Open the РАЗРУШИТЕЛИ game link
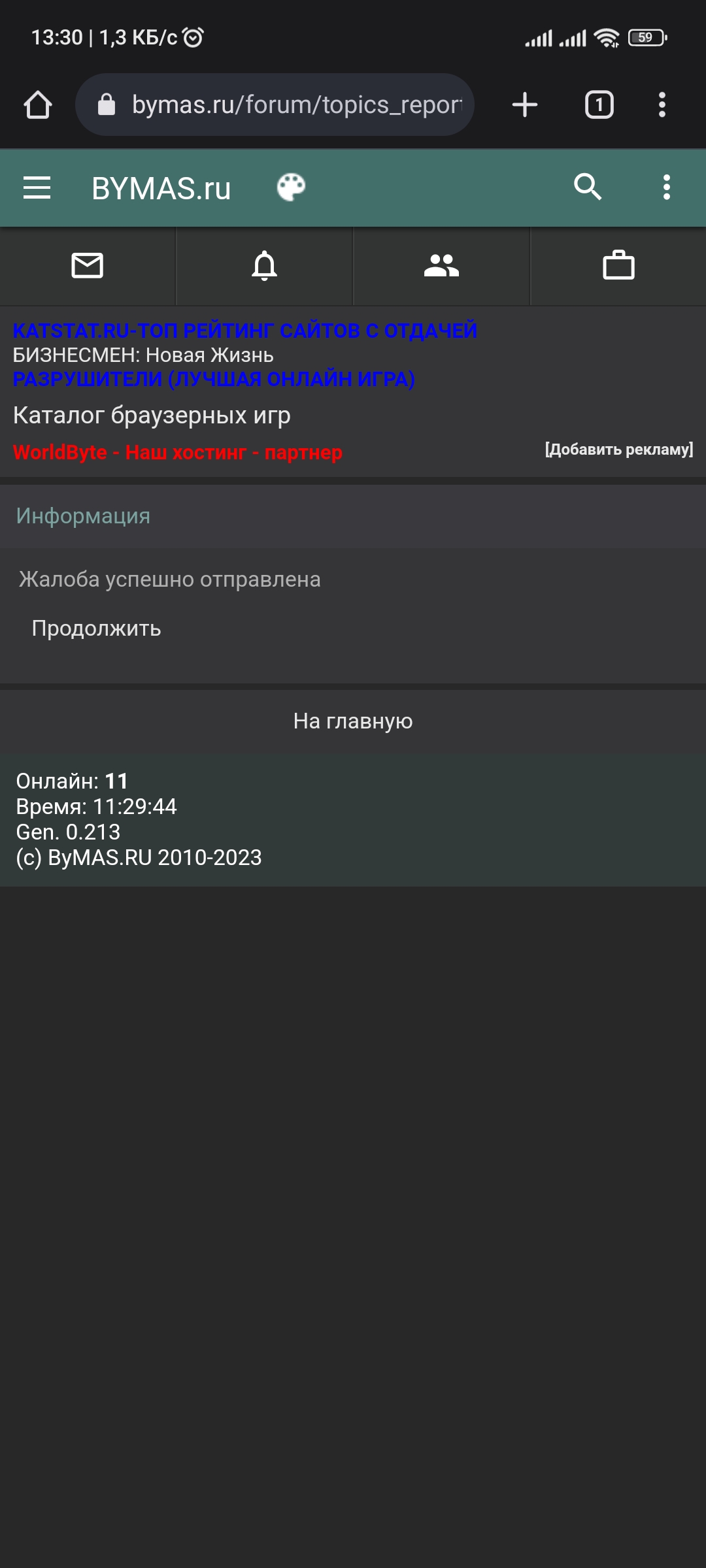The image size is (706, 1568). coord(214,379)
